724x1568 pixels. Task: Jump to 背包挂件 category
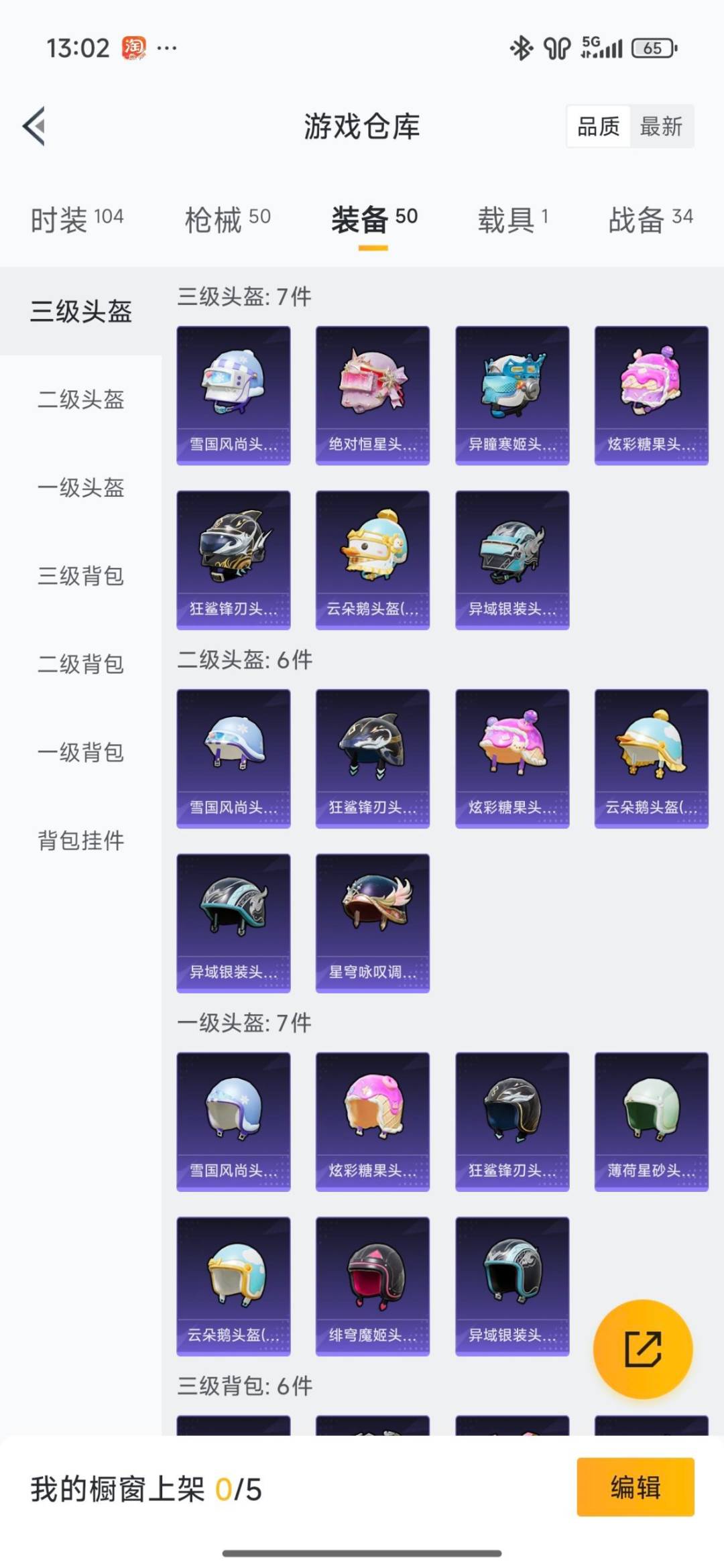(x=81, y=840)
